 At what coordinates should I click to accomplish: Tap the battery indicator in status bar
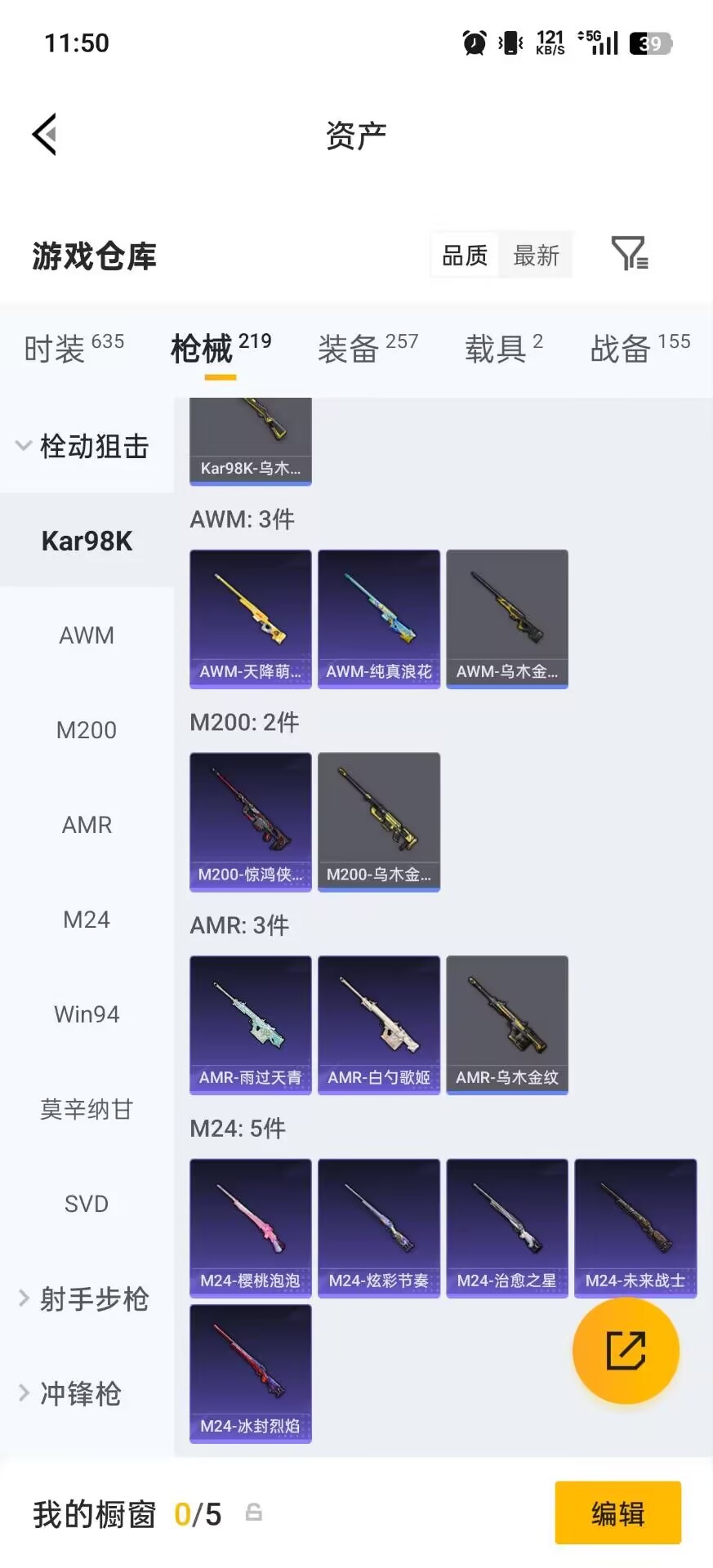click(x=649, y=42)
